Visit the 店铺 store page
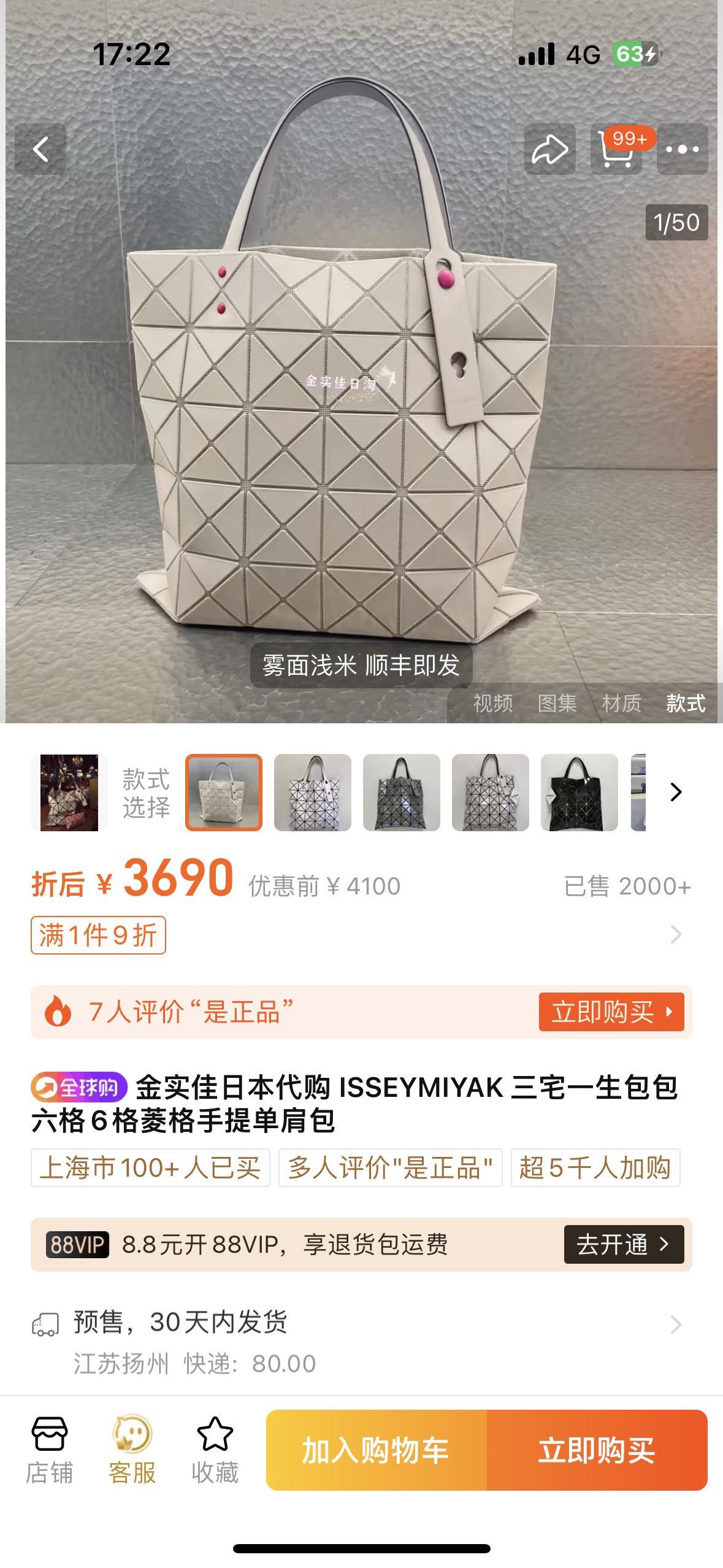Image resolution: width=723 pixels, height=1568 pixels. (49, 1449)
